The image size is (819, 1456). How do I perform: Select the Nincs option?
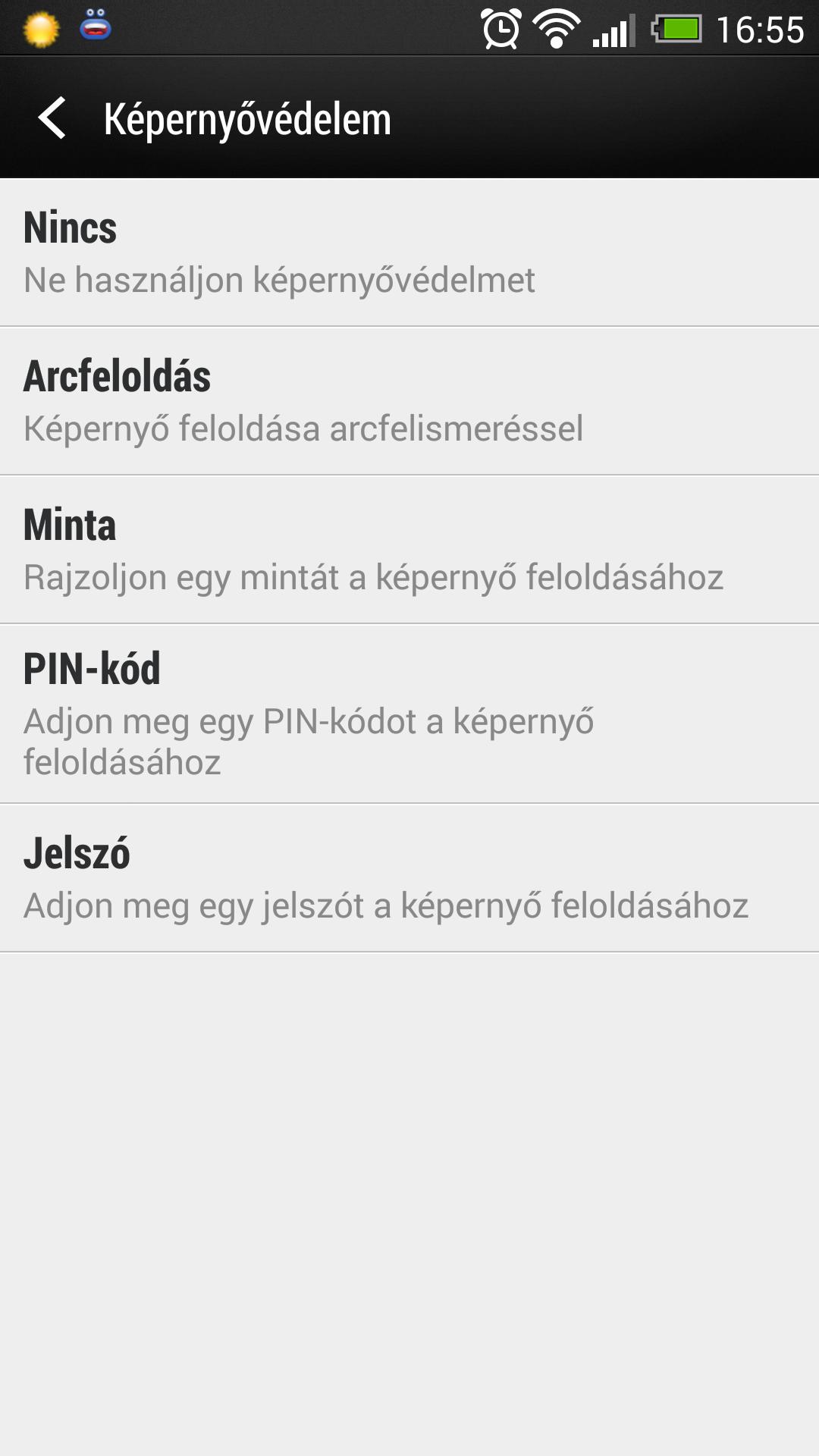[409, 253]
